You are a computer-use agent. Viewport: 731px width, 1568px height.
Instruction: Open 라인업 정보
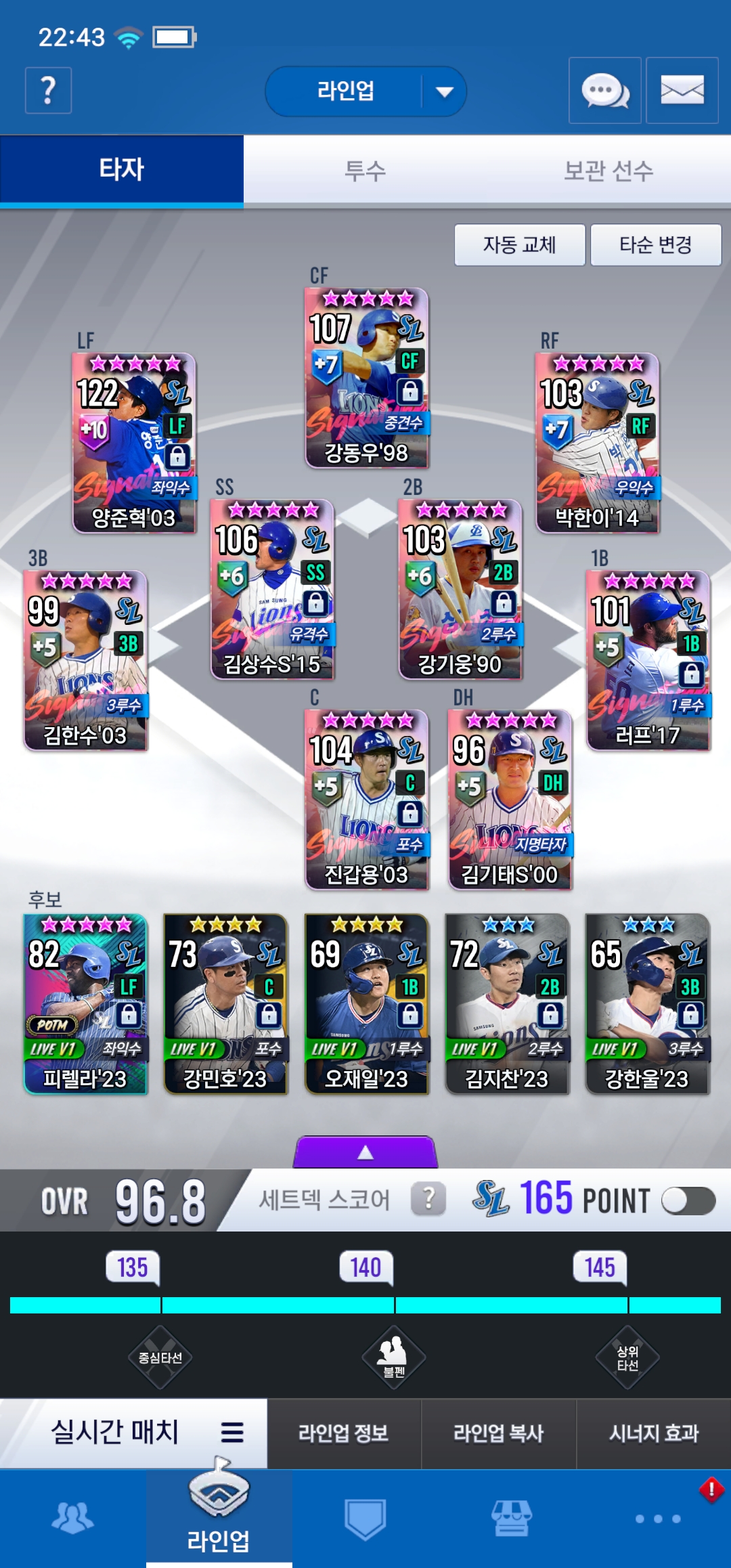(344, 1433)
